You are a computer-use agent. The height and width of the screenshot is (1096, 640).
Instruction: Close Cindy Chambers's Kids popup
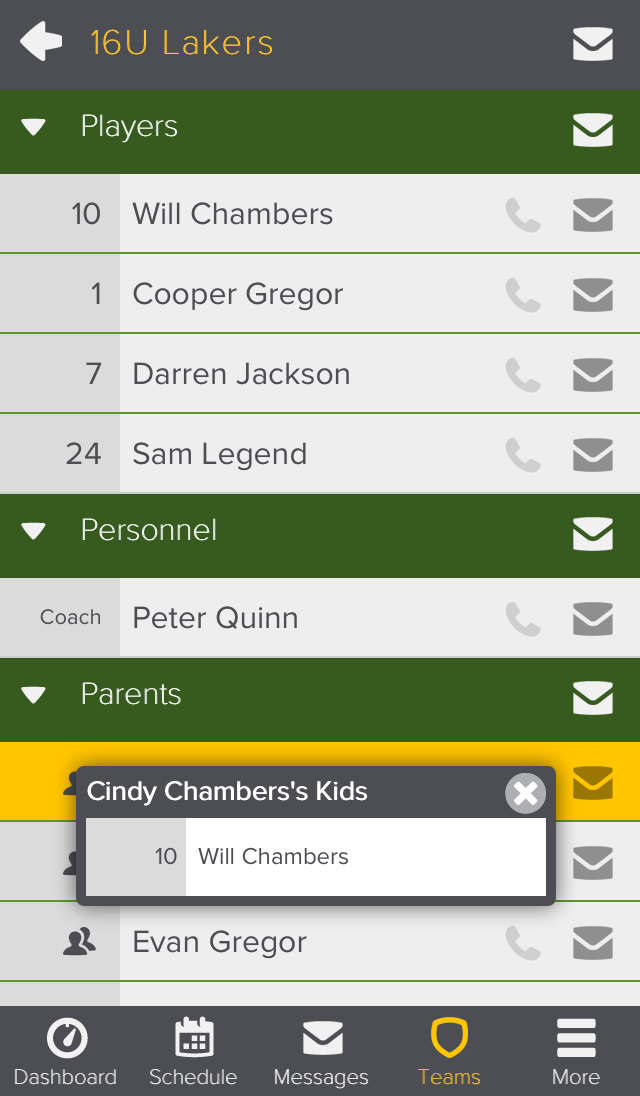tap(525, 794)
